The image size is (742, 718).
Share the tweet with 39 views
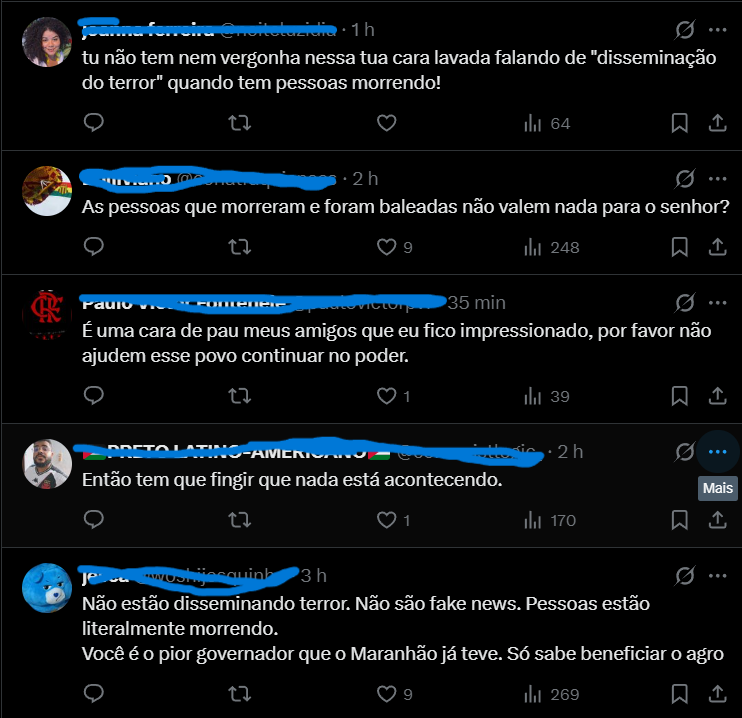tap(717, 396)
